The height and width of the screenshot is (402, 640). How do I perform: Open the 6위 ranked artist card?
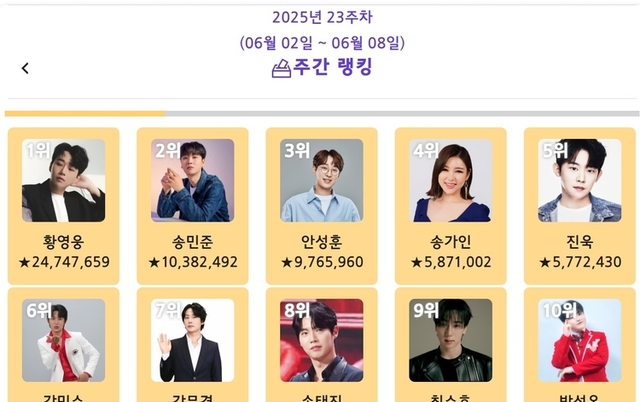pos(63,345)
